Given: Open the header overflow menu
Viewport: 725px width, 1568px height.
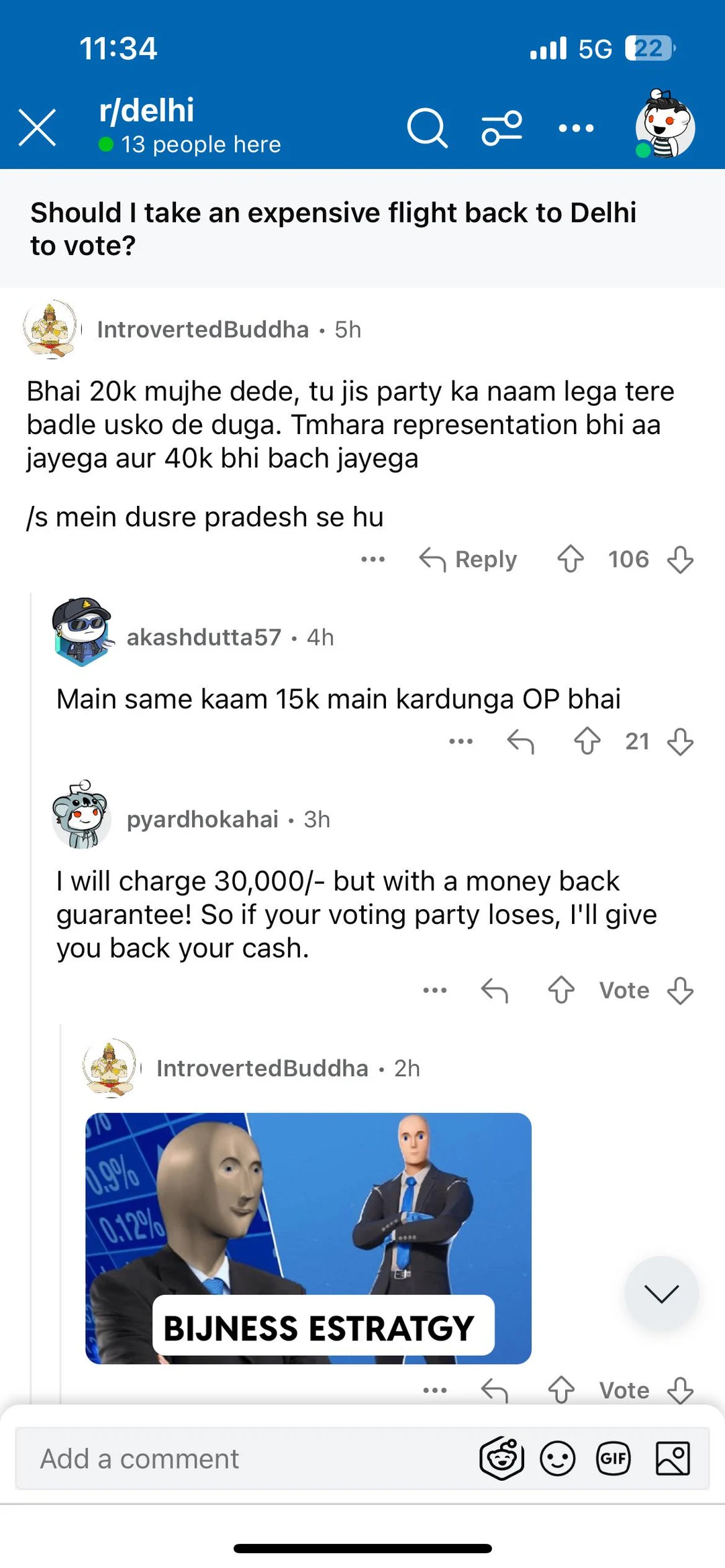Looking at the screenshot, I should [x=576, y=127].
